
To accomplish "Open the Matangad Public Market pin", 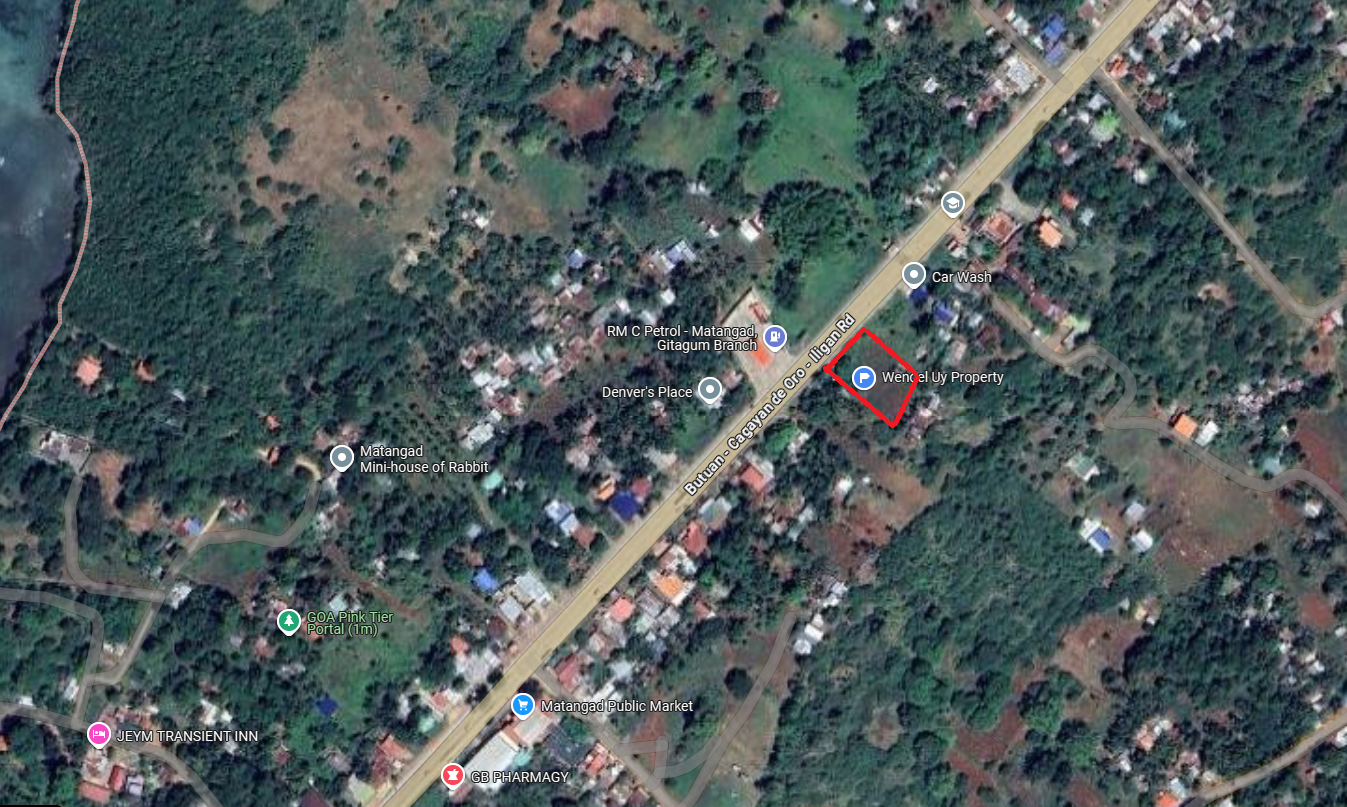I will tap(522, 705).
